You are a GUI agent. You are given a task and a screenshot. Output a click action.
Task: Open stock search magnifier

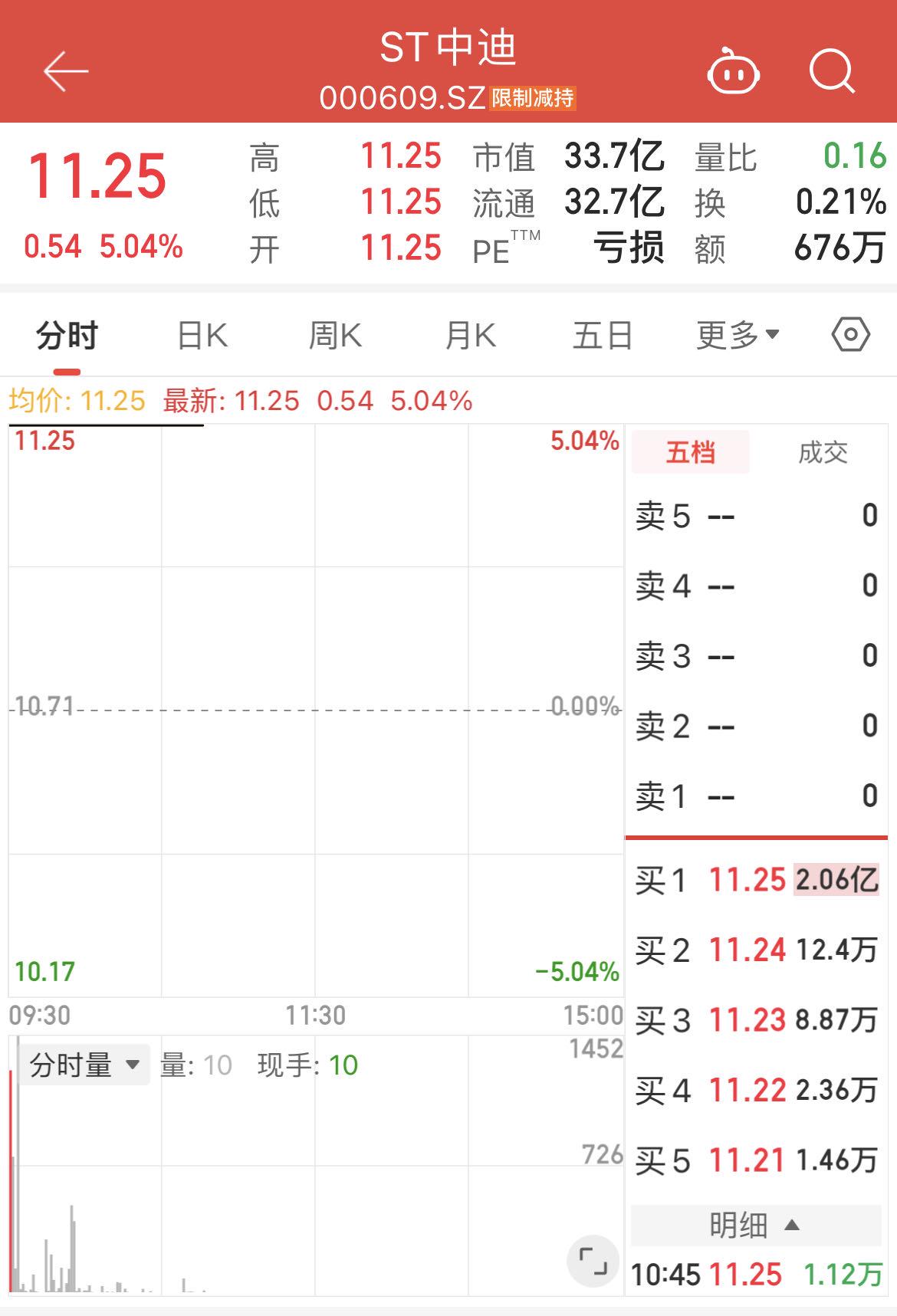point(832,73)
